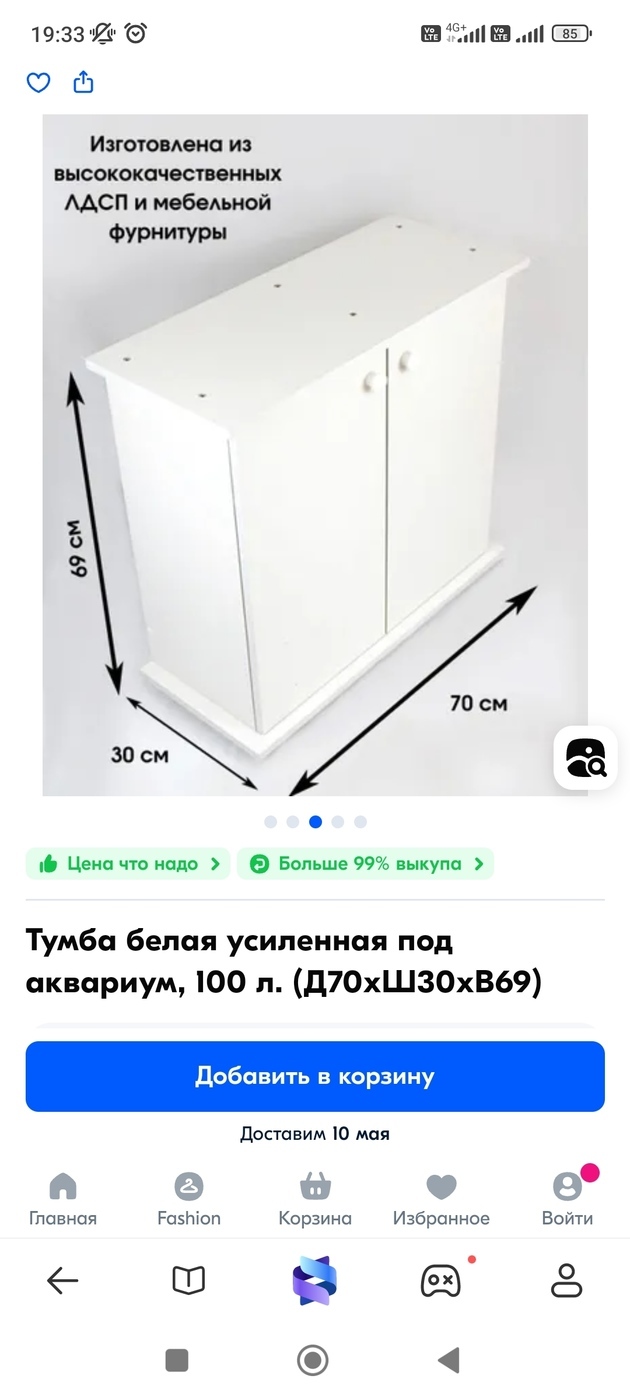This screenshot has width=630, height=1400.
Task: Open the games controller icon
Action: pos(440,1280)
